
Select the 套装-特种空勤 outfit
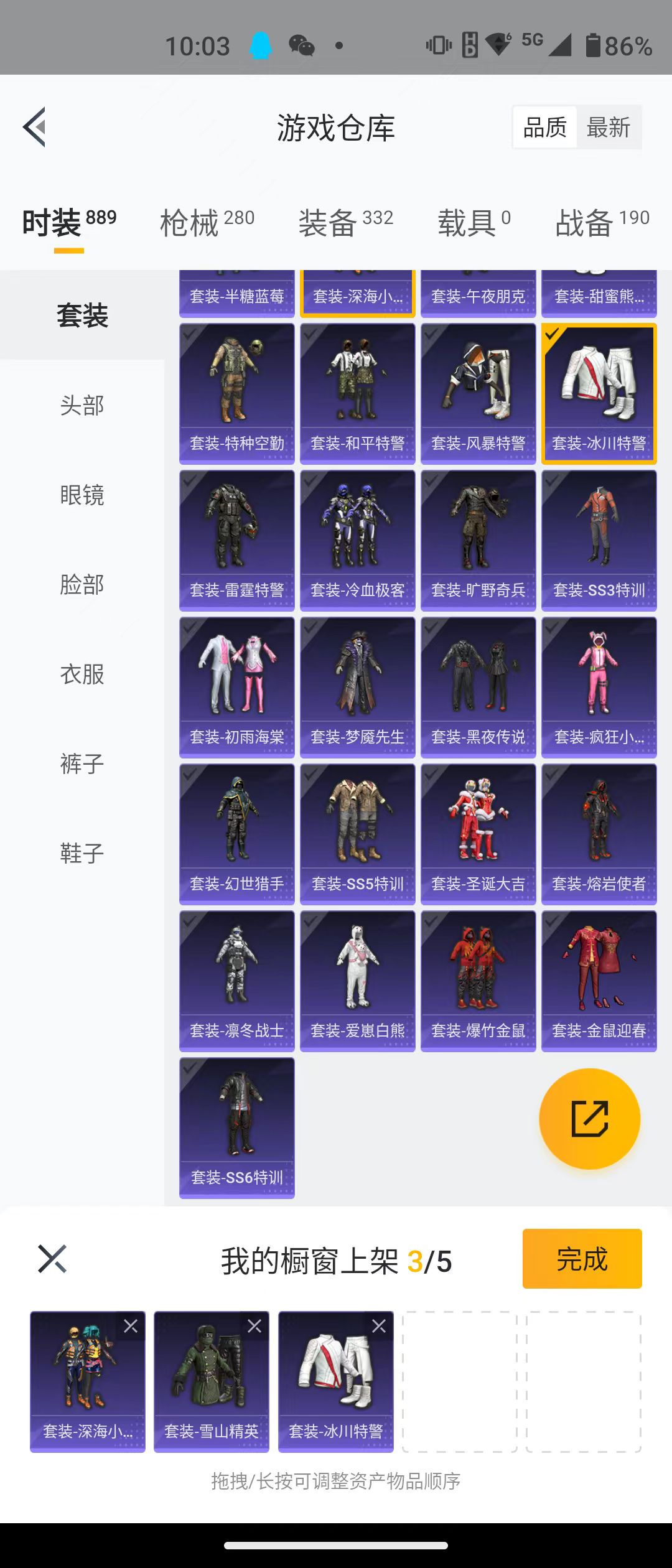[237, 393]
